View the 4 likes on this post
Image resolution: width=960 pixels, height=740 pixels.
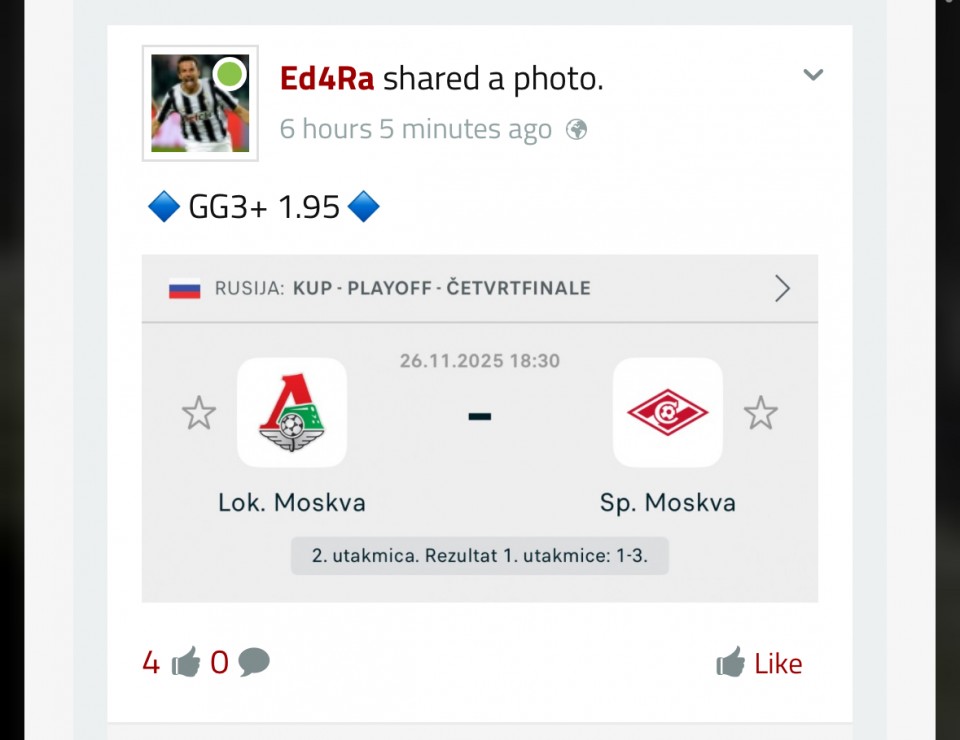(171, 662)
